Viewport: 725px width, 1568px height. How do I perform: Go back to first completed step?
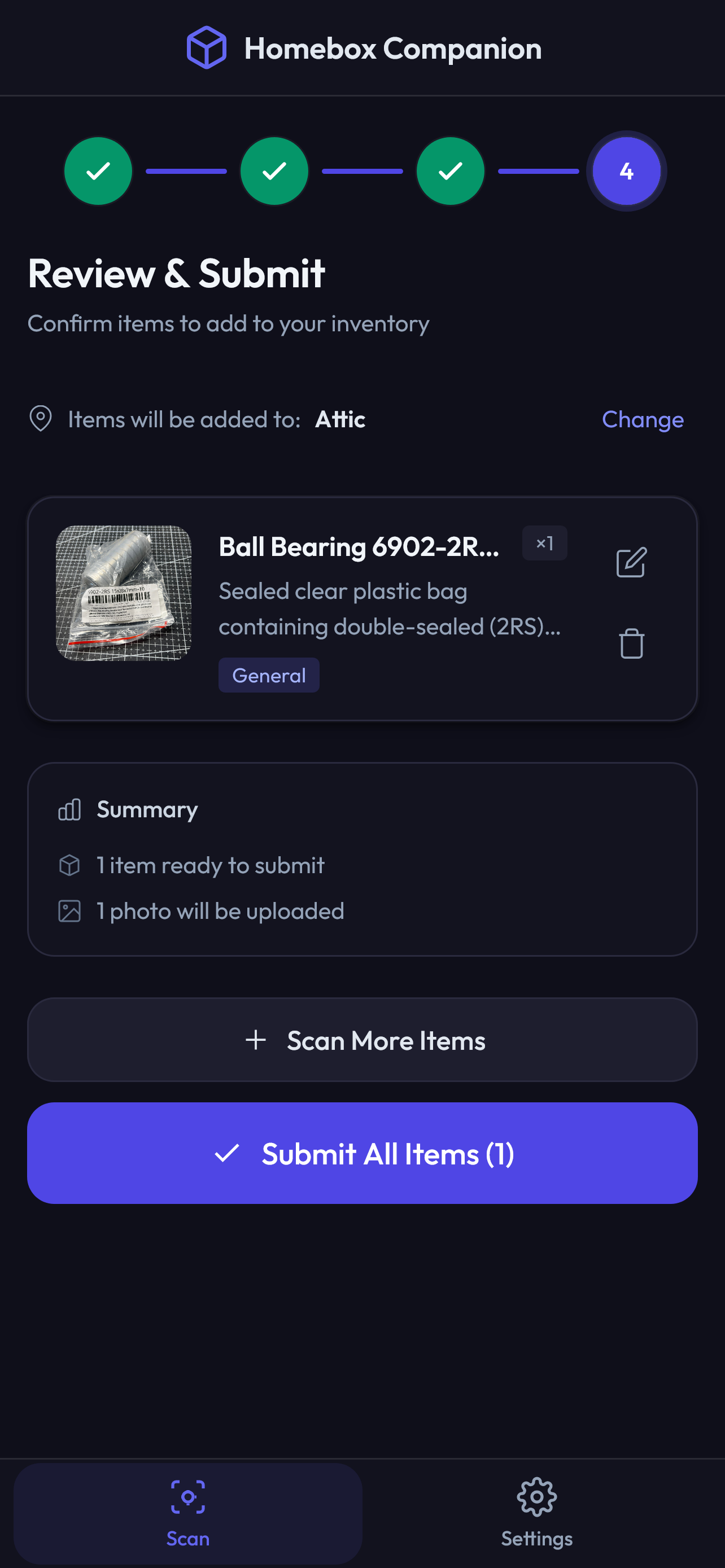point(98,171)
